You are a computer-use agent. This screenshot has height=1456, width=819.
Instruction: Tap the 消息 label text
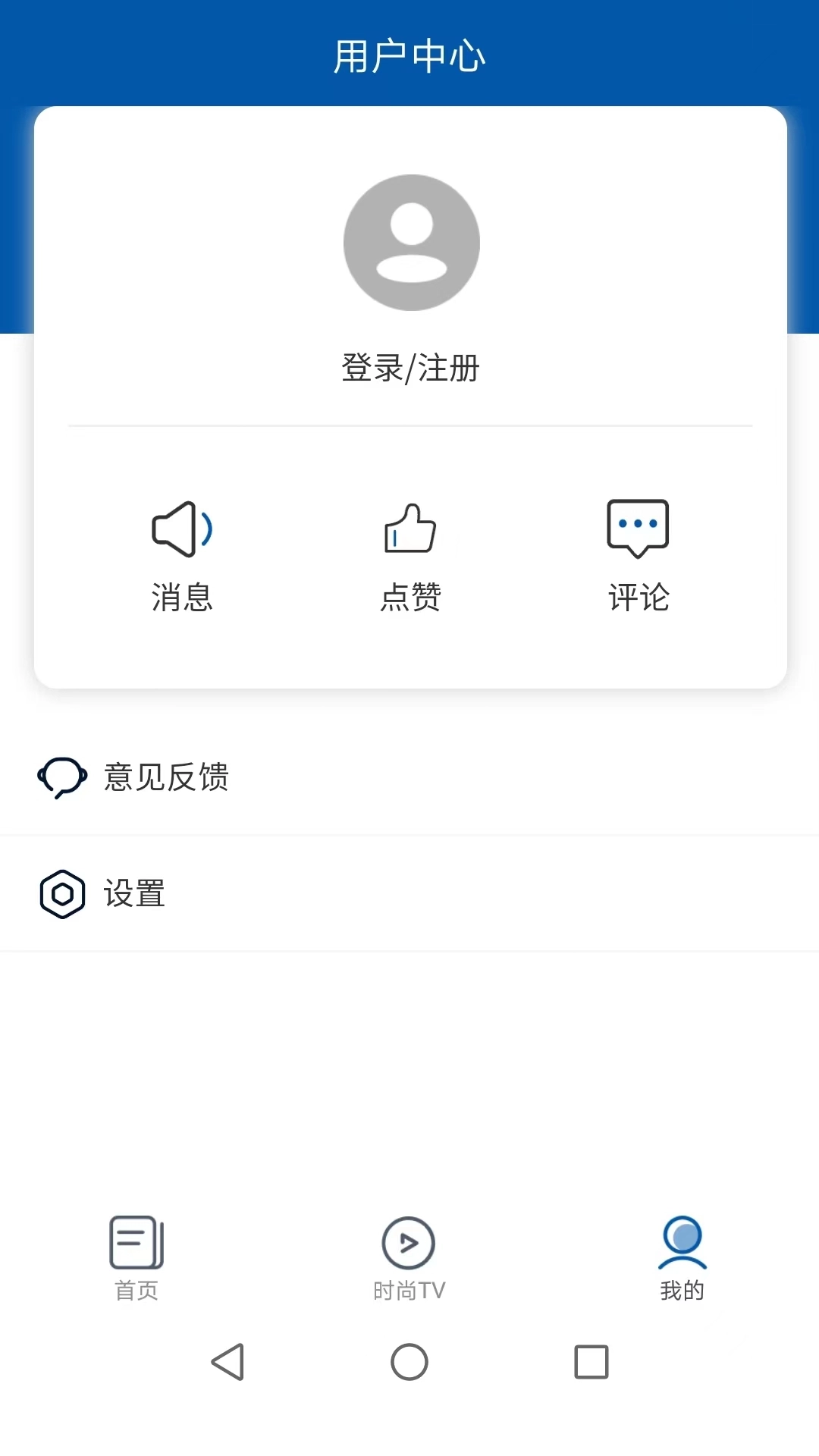(181, 598)
